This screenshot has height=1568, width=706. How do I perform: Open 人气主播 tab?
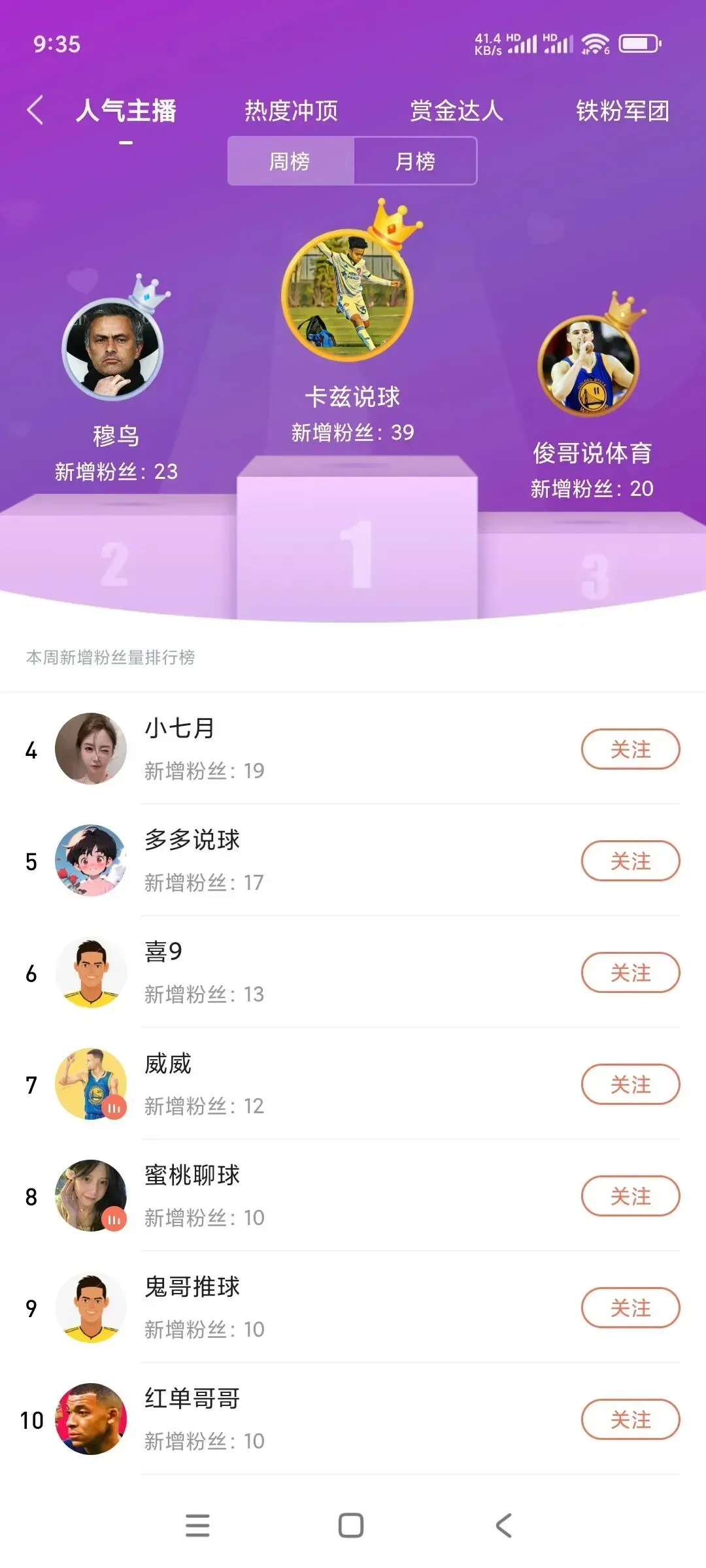click(x=126, y=111)
